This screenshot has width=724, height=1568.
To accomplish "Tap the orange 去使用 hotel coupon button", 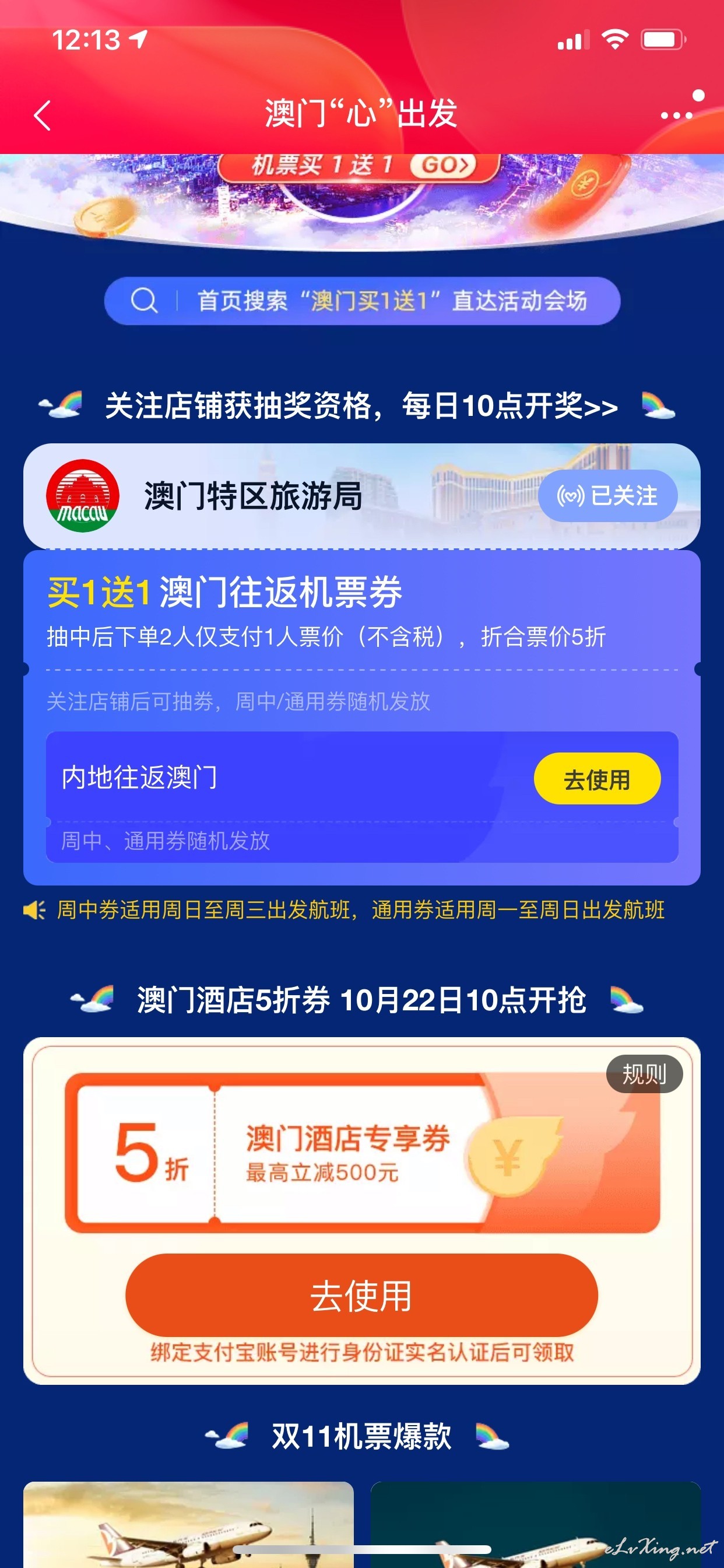I will point(361,1296).
